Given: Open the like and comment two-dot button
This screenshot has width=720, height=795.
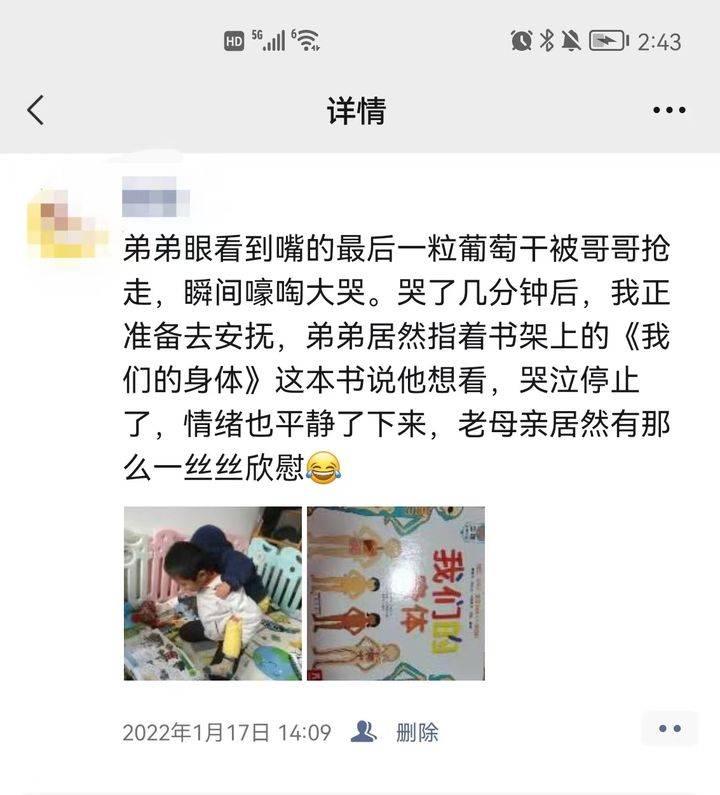Looking at the screenshot, I should pyautogui.click(x=669, y=729).
